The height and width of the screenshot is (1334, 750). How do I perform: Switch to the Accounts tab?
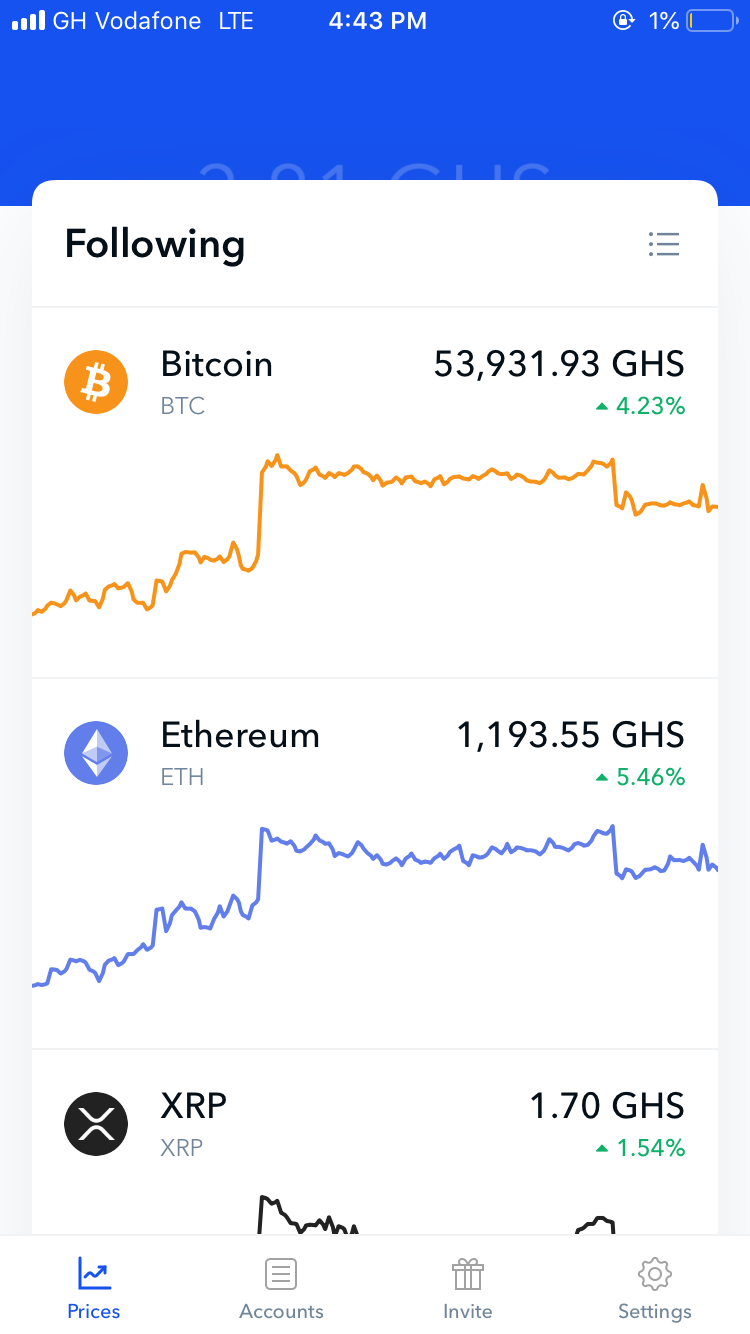pyautogui.click(x=281, y=1288)
